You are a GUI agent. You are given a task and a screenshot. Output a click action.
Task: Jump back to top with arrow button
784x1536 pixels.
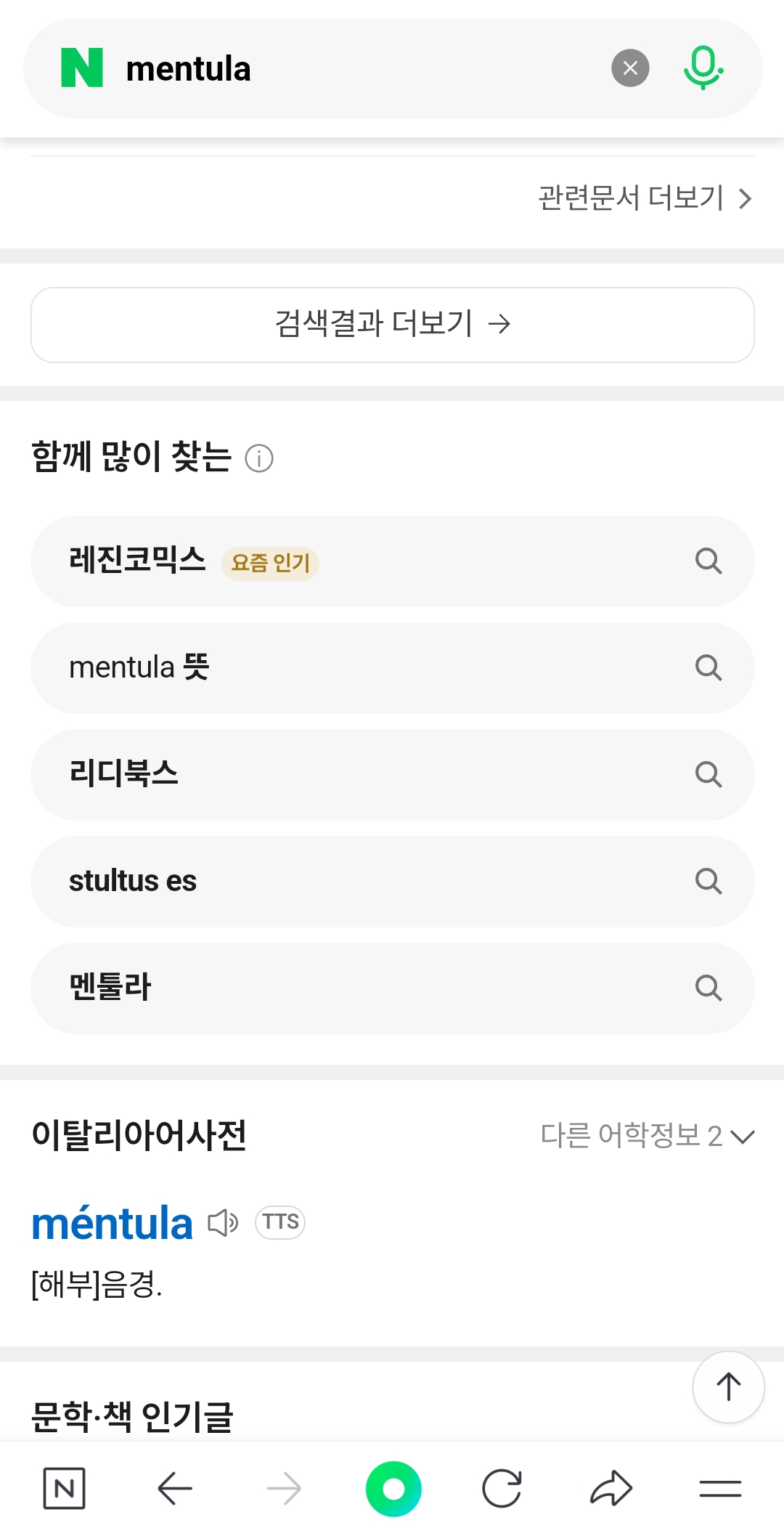[728, 1387]
